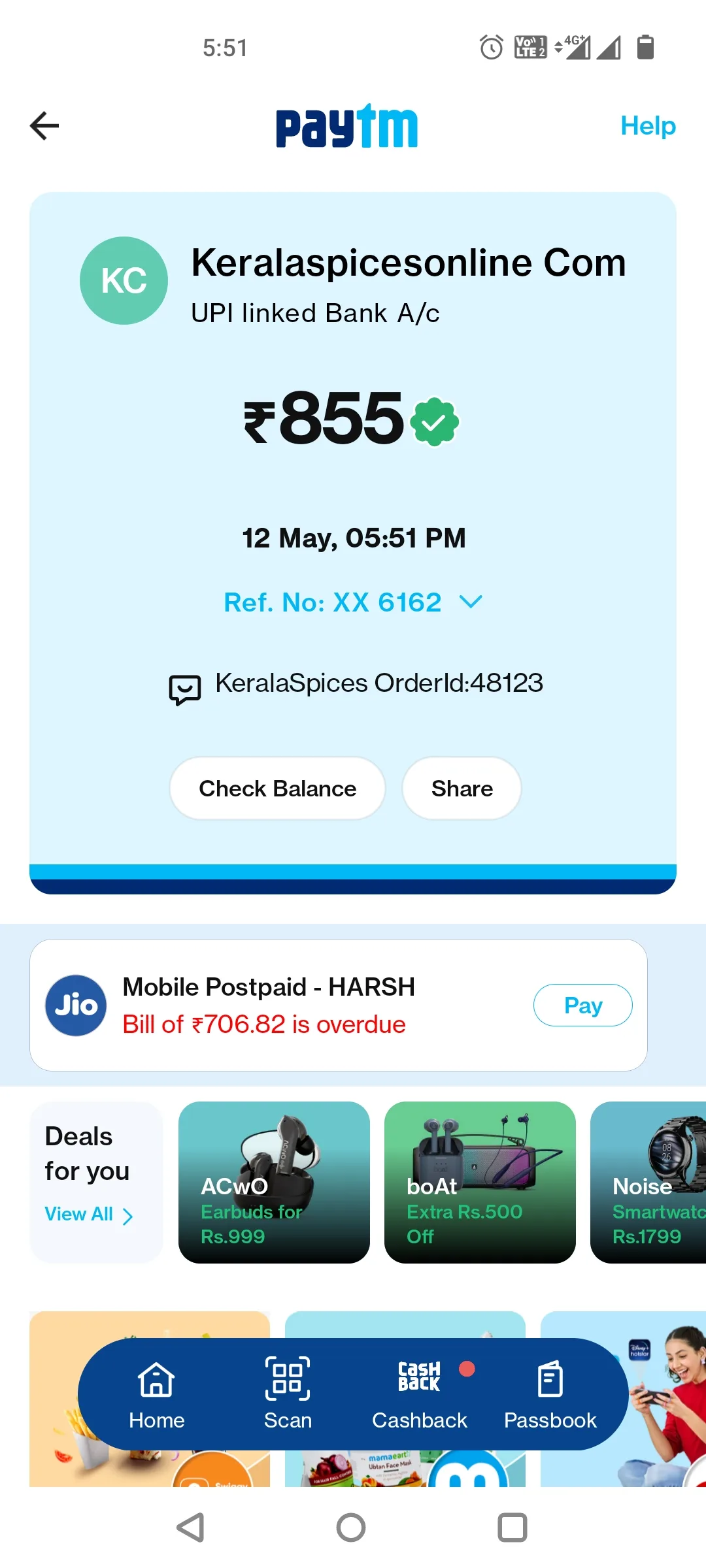Share this payment receipt
This screenshot has height=1568, width=706.
tap(462, 788)
